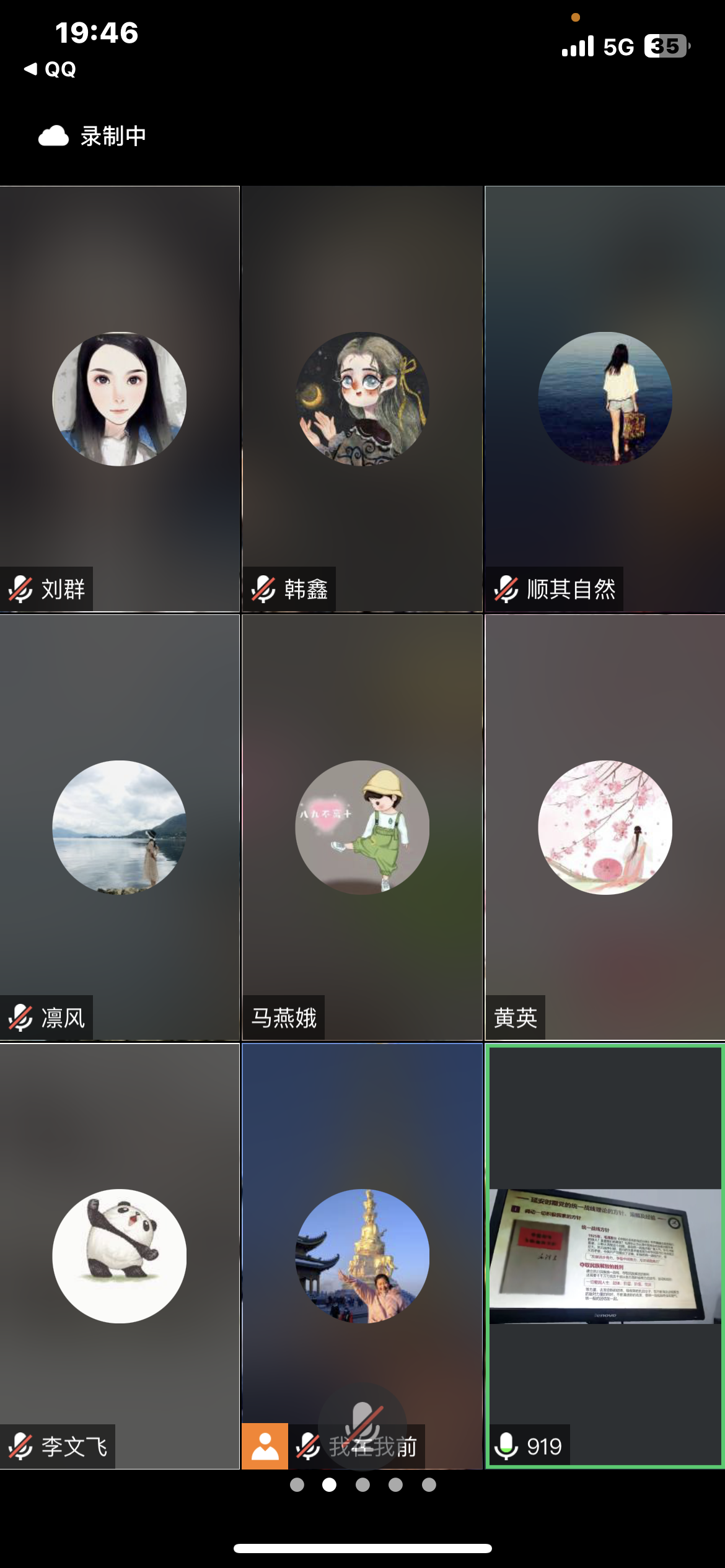View 919's shared screen video tile

605,1256
